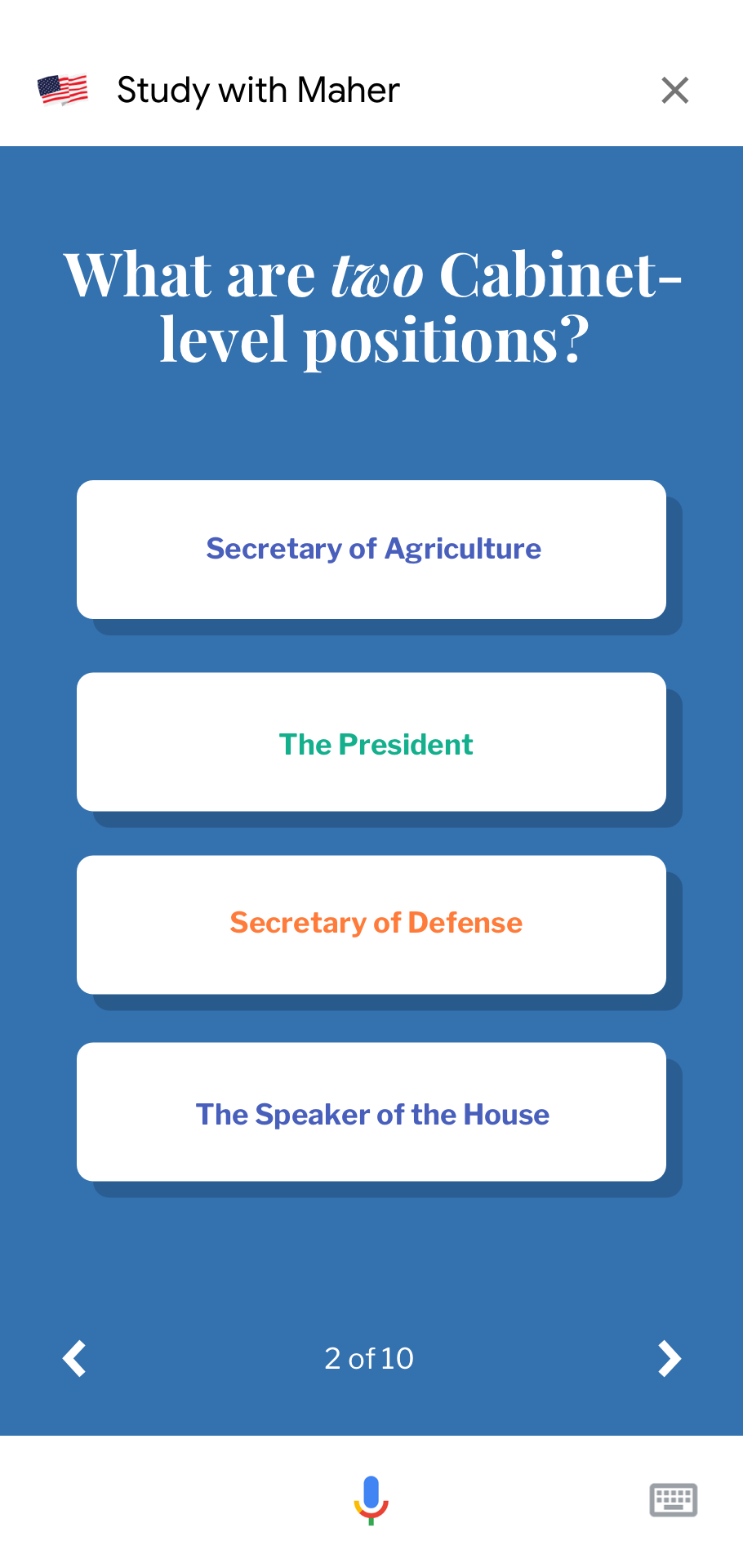Close the Study with Maher screen

674,90
